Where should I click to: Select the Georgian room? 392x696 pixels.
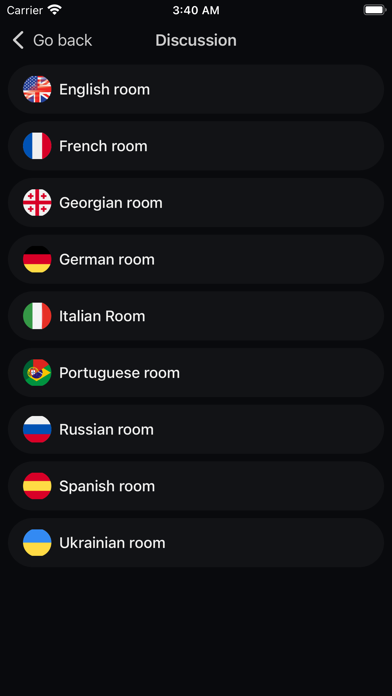tap(196, 203)
